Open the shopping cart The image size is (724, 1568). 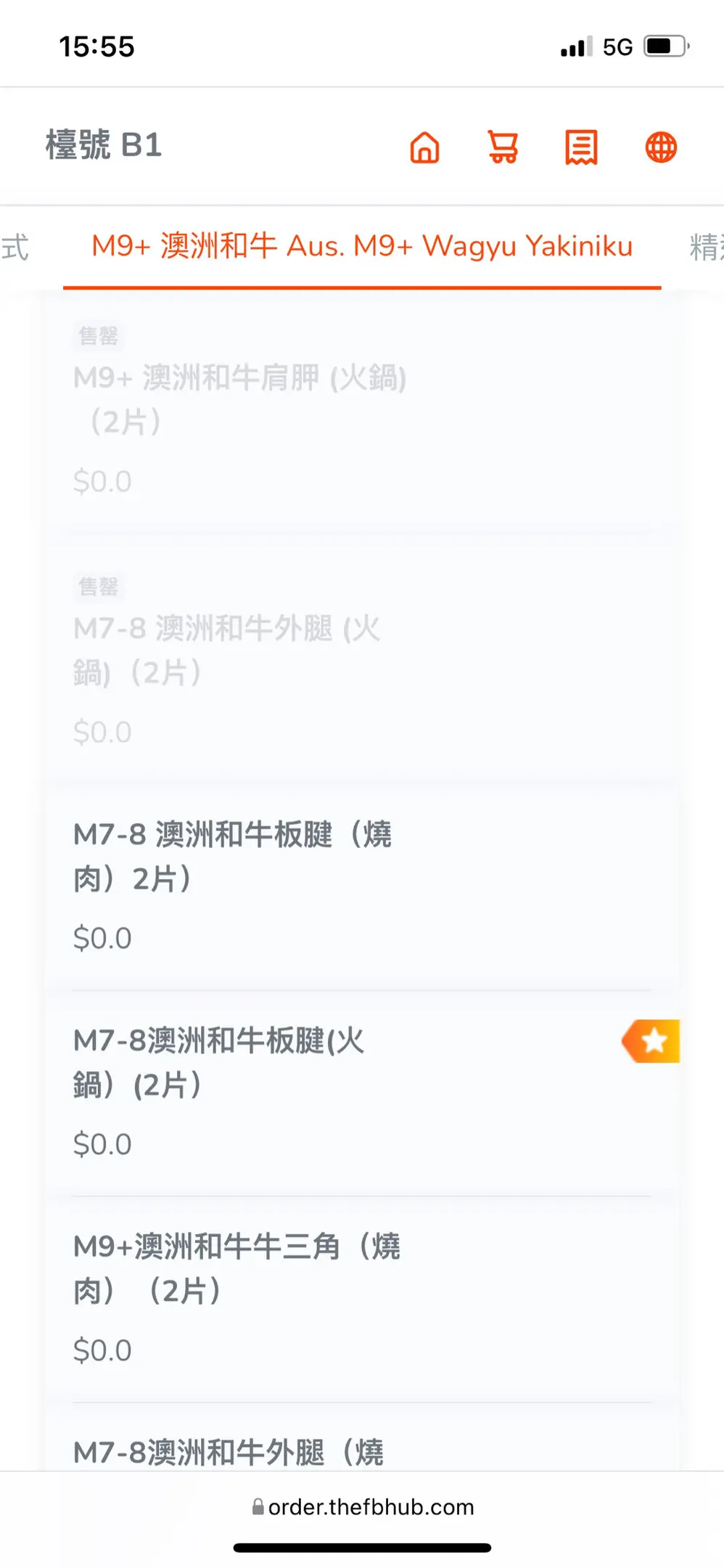coord(503,147)
